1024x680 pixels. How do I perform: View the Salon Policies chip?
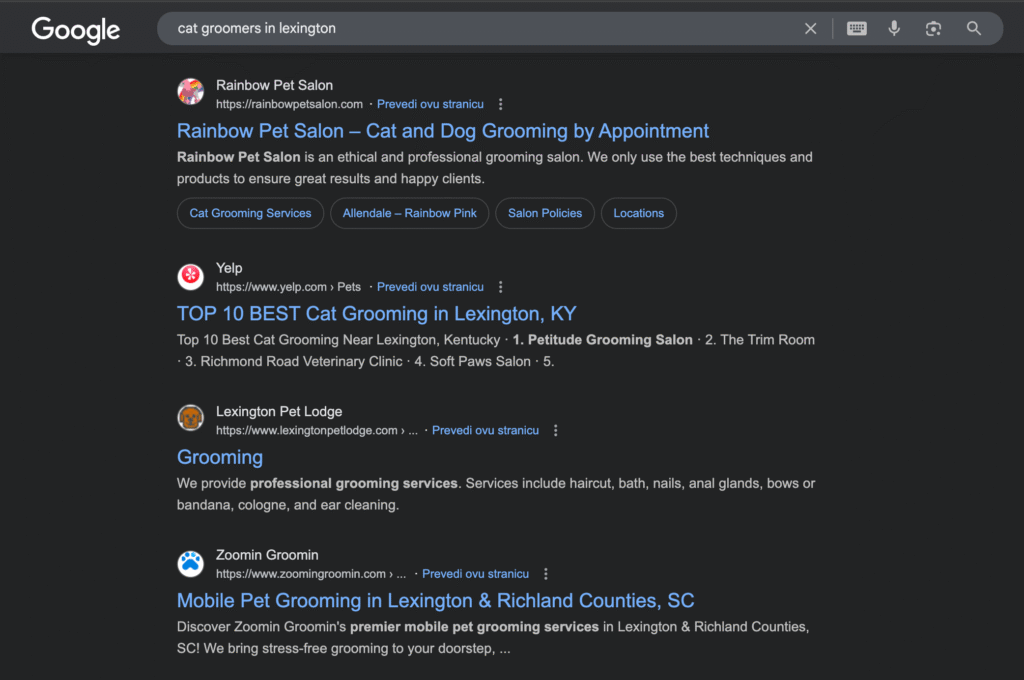click(x=545, y=213)
